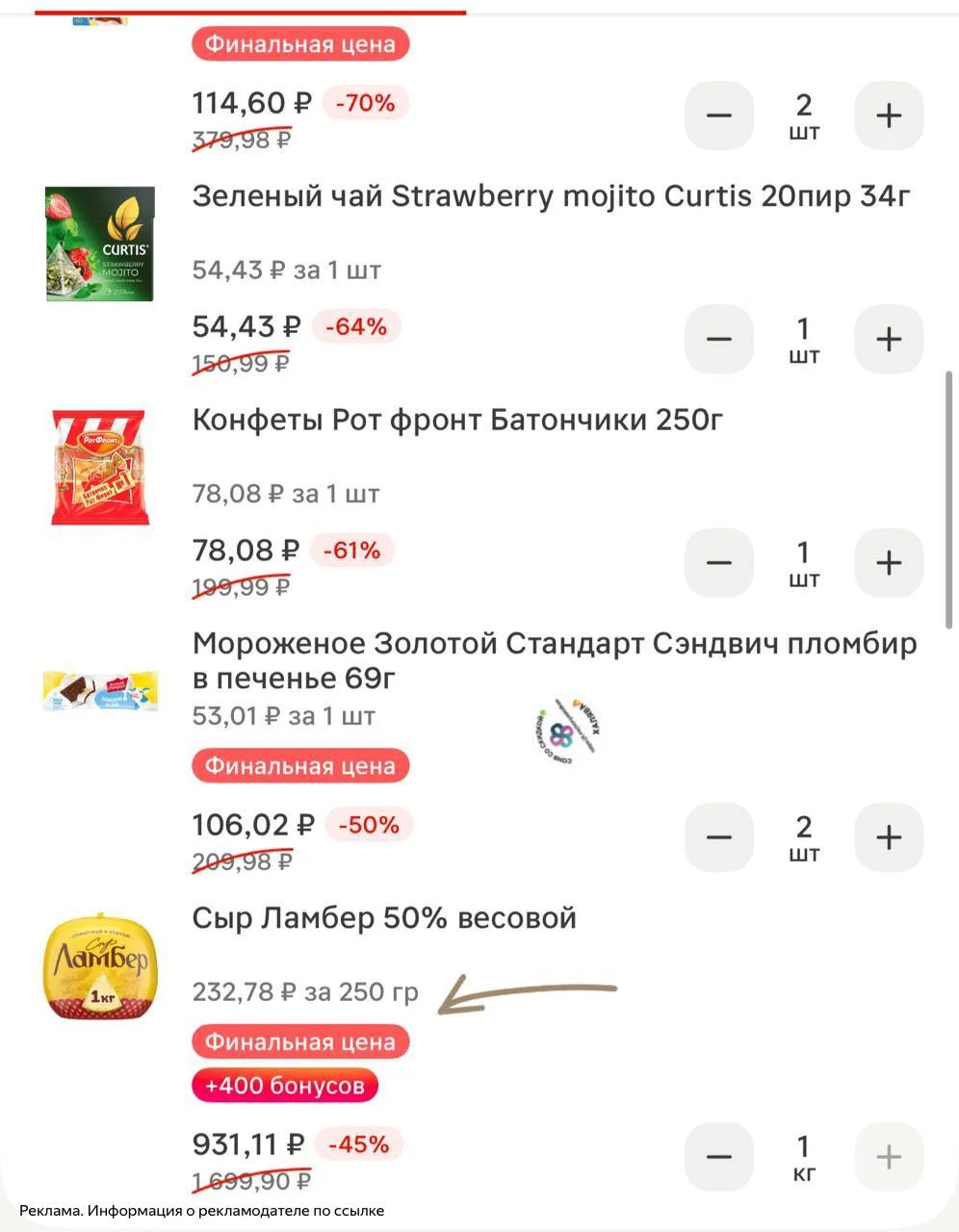This screenshot has width=959, height=1232.
Task: Open Сыр Ламбер 50% весовой product
Action: tap(384, 918)
